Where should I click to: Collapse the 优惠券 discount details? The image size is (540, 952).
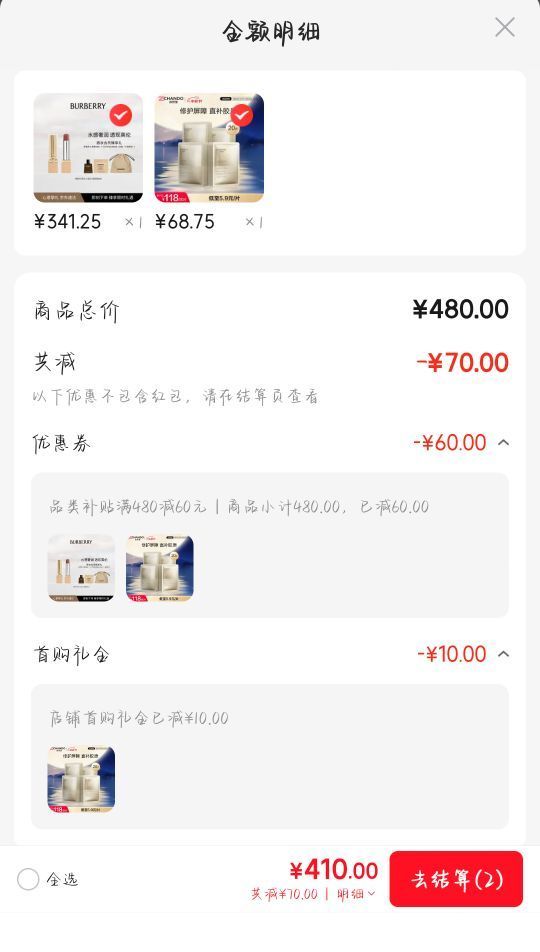[504, 443]
